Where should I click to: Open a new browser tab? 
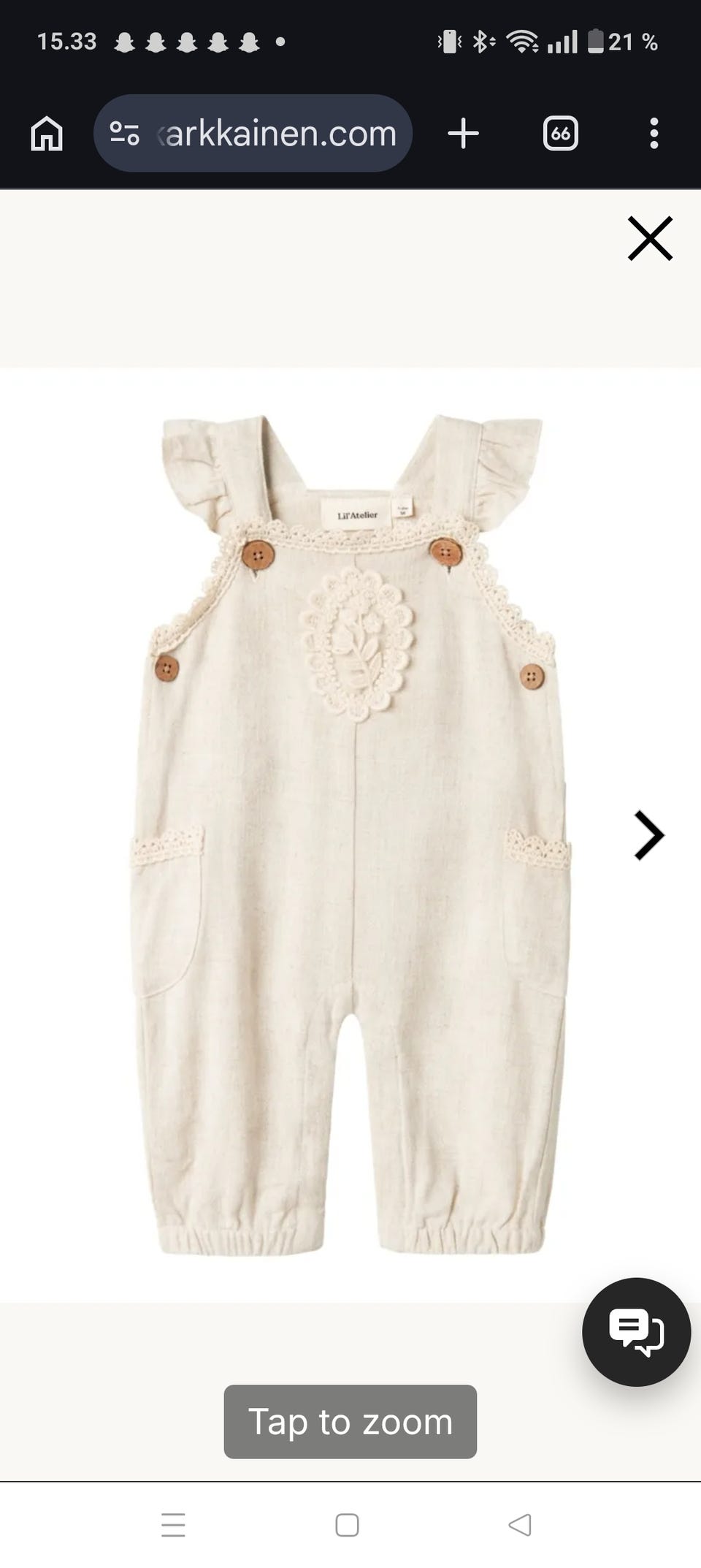(x=463, y=134)
